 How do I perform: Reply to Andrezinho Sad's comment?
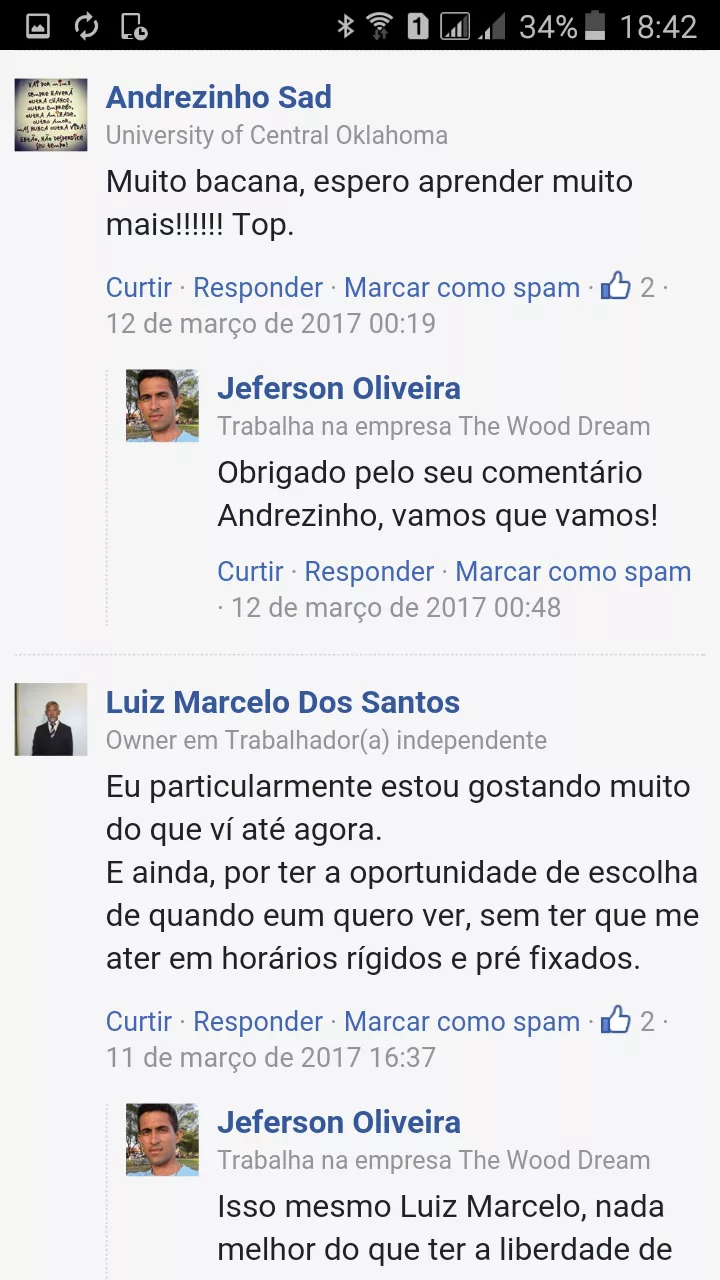click(x=258, y=288)
